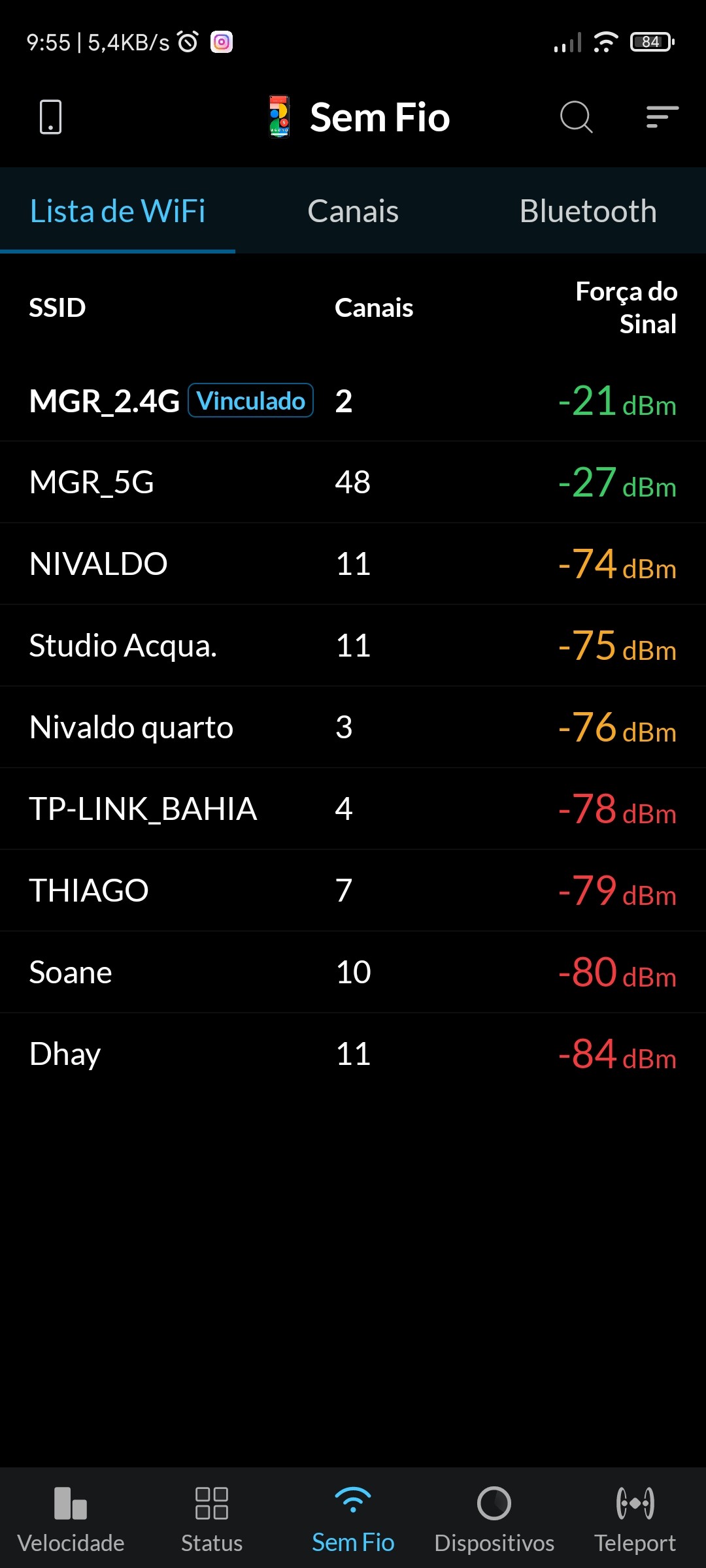Switch to the Canais tab
Image resolution: width=706 pixels, height=1568 pixels.
point(353,211)
